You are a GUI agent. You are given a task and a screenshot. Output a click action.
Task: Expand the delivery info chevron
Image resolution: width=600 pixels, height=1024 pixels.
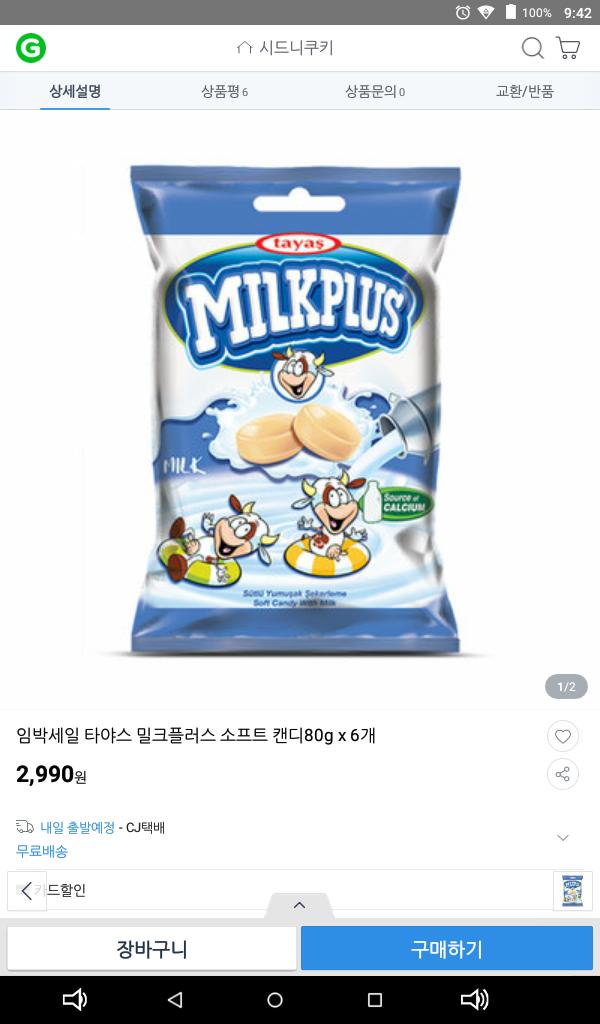click(563, 838)
